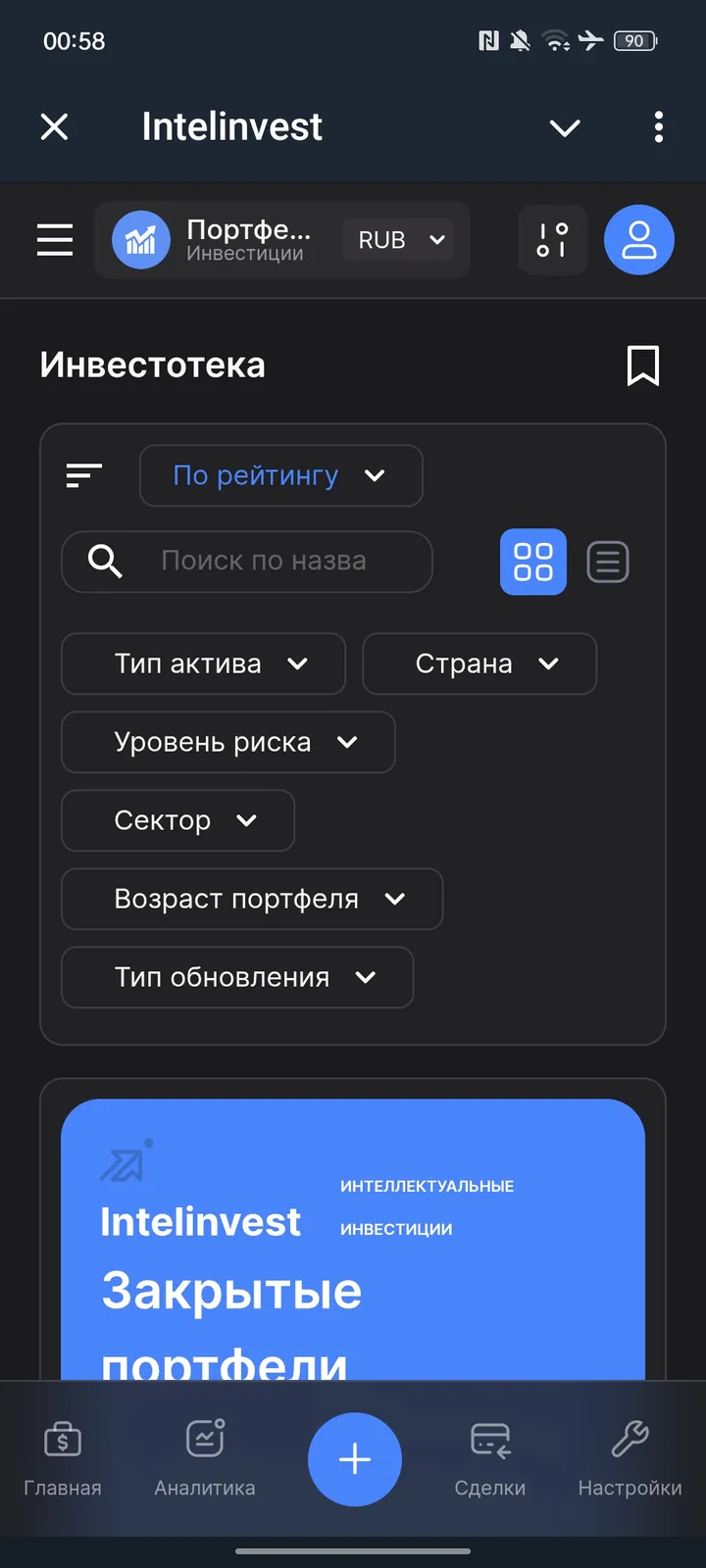Expand the По рейтингу sorting dropdown
Image resolution: width=706 pixels, height=1568 pixels.
(280, 475)
